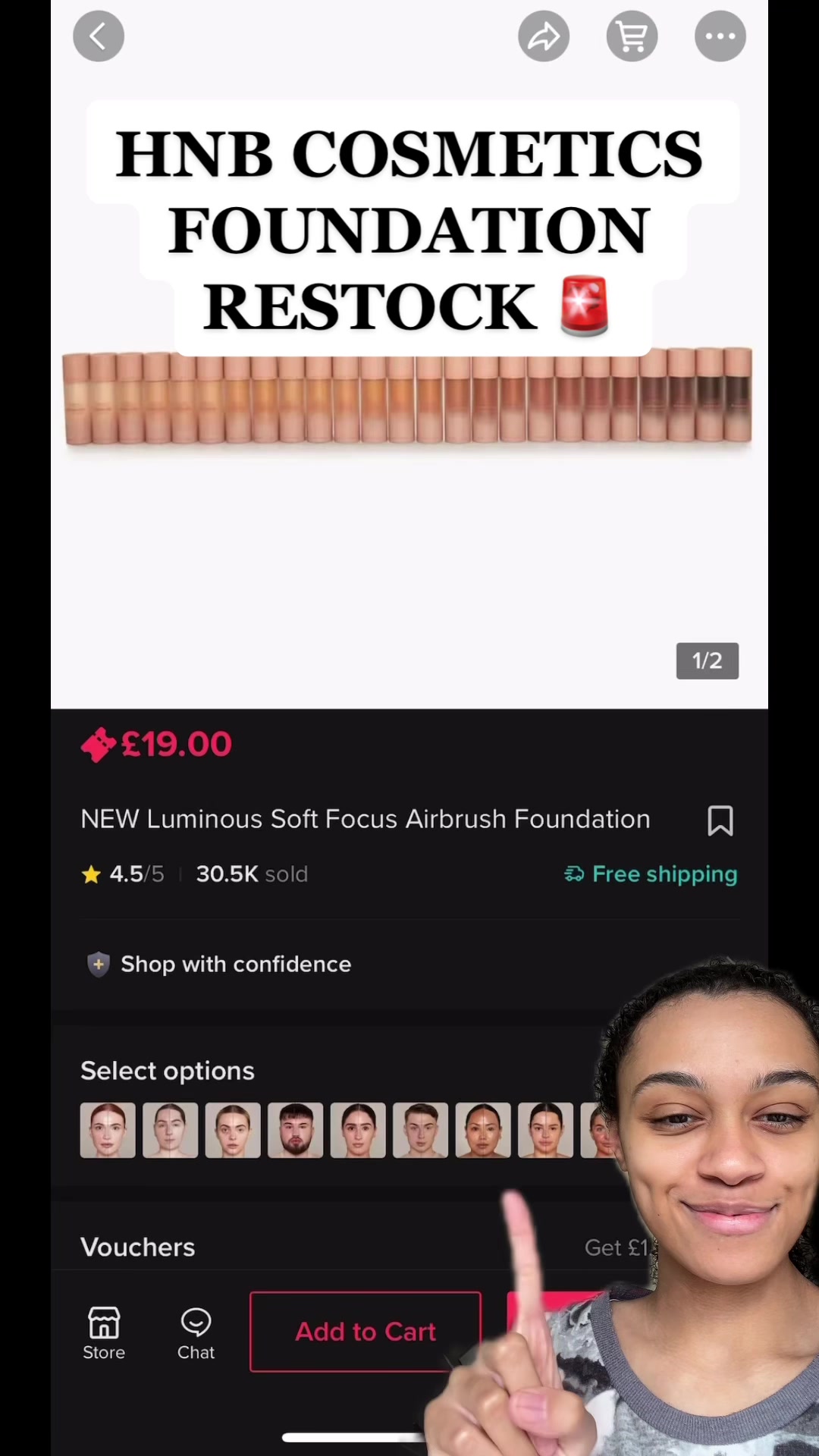
Task: Open the three-dot overflow menu
Action: pyautogui.click(x=720, y=36)
